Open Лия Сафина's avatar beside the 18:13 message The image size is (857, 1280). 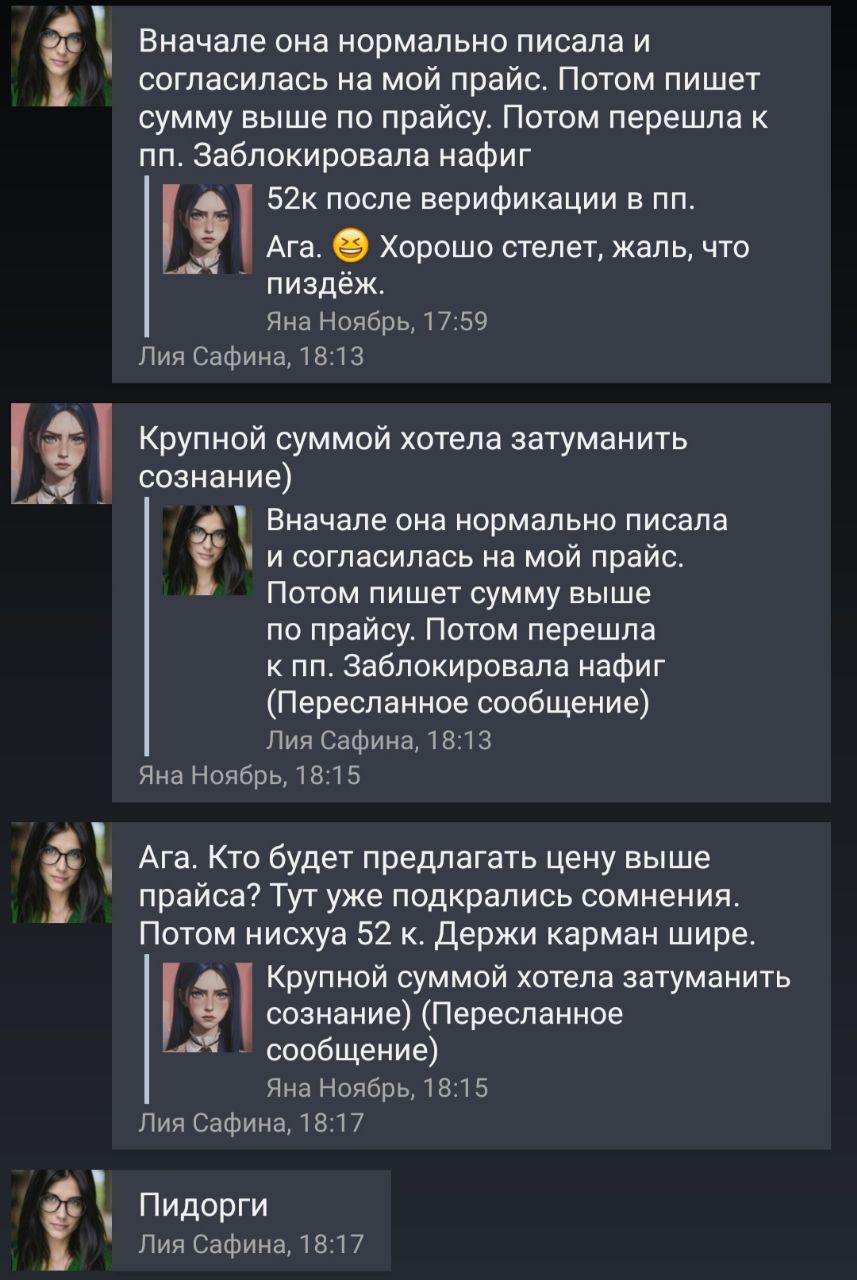(61, 55)
